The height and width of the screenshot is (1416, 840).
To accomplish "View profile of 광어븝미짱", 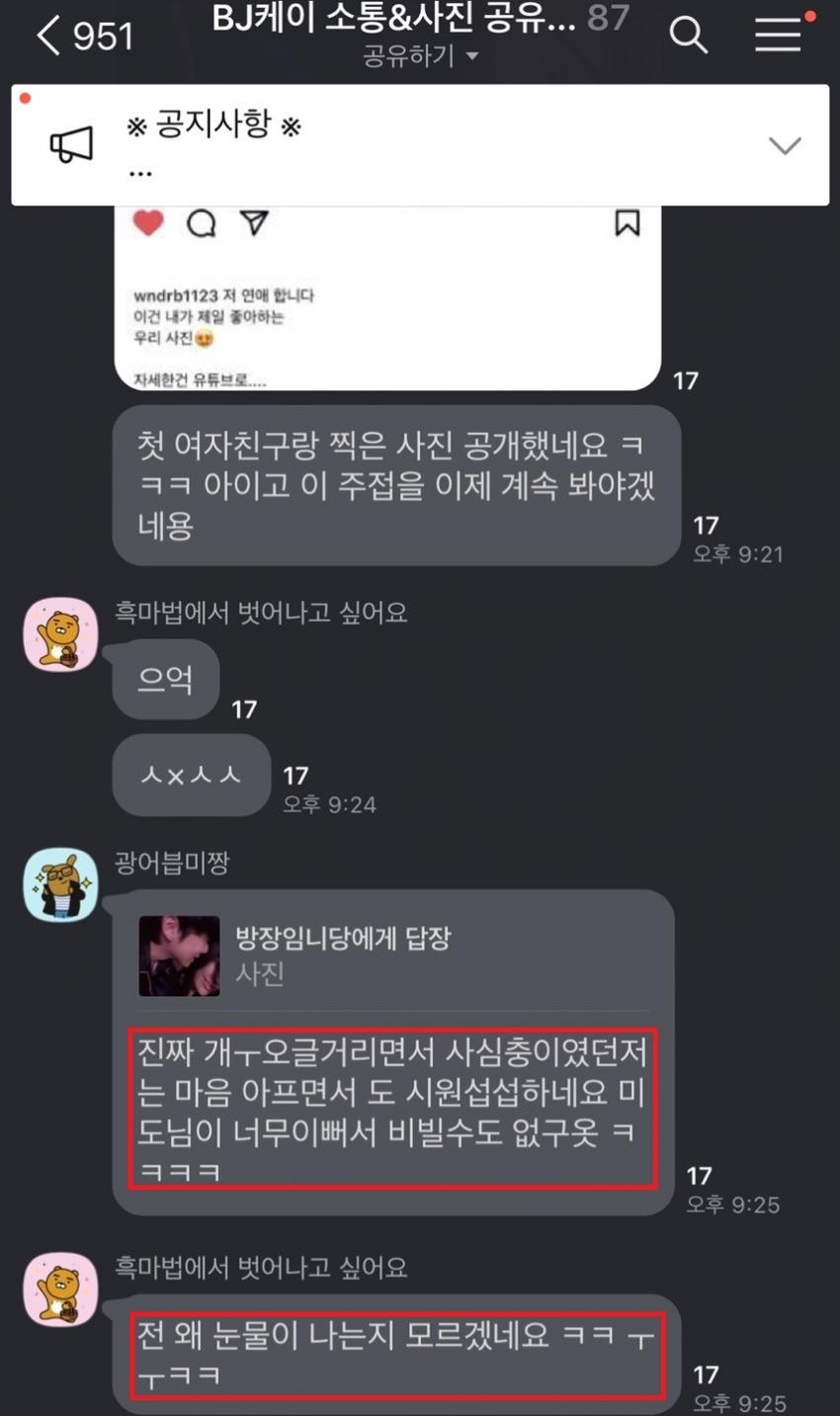I will (60, 884).
